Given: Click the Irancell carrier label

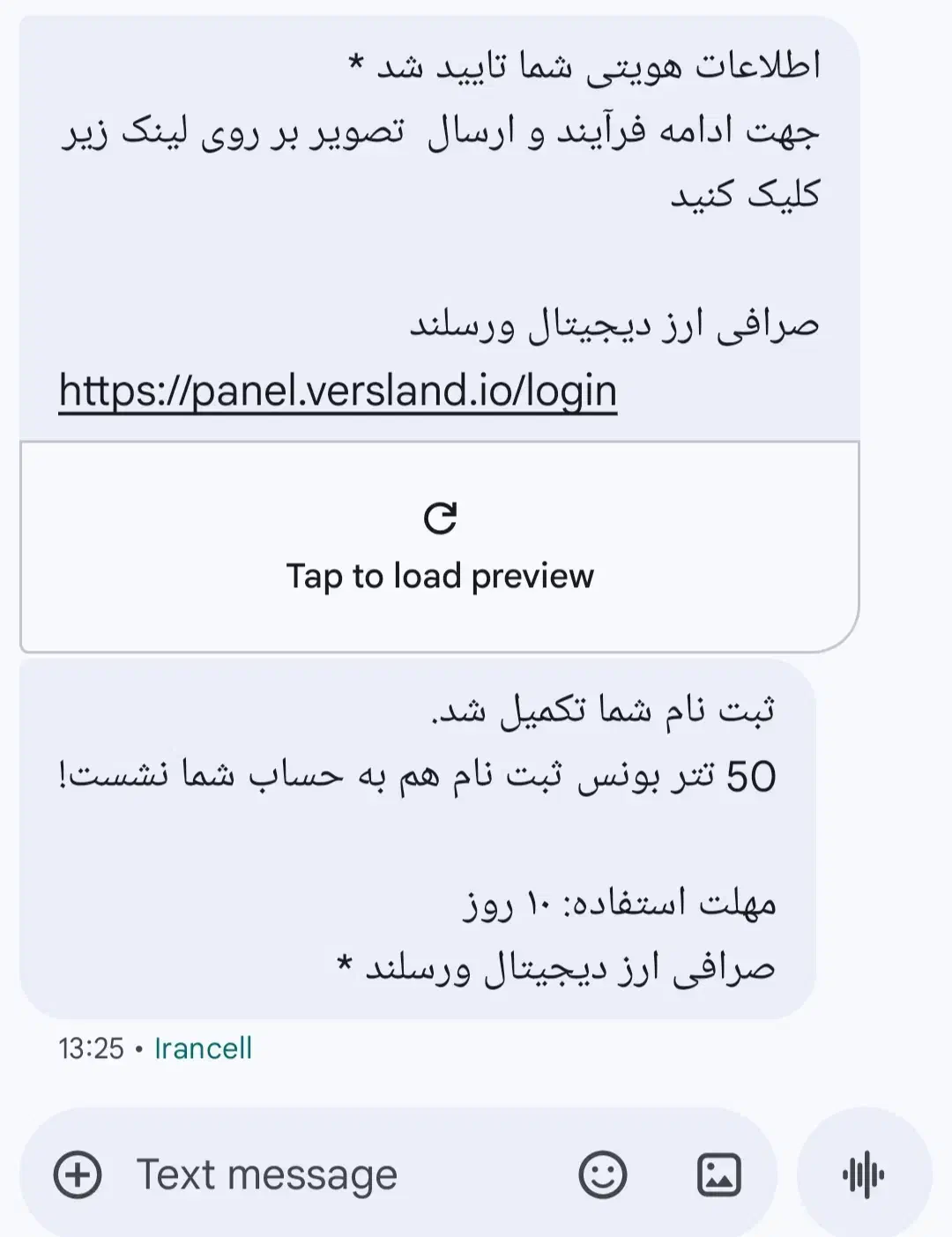Looking at the screenshot, I should click(204, 1048).
